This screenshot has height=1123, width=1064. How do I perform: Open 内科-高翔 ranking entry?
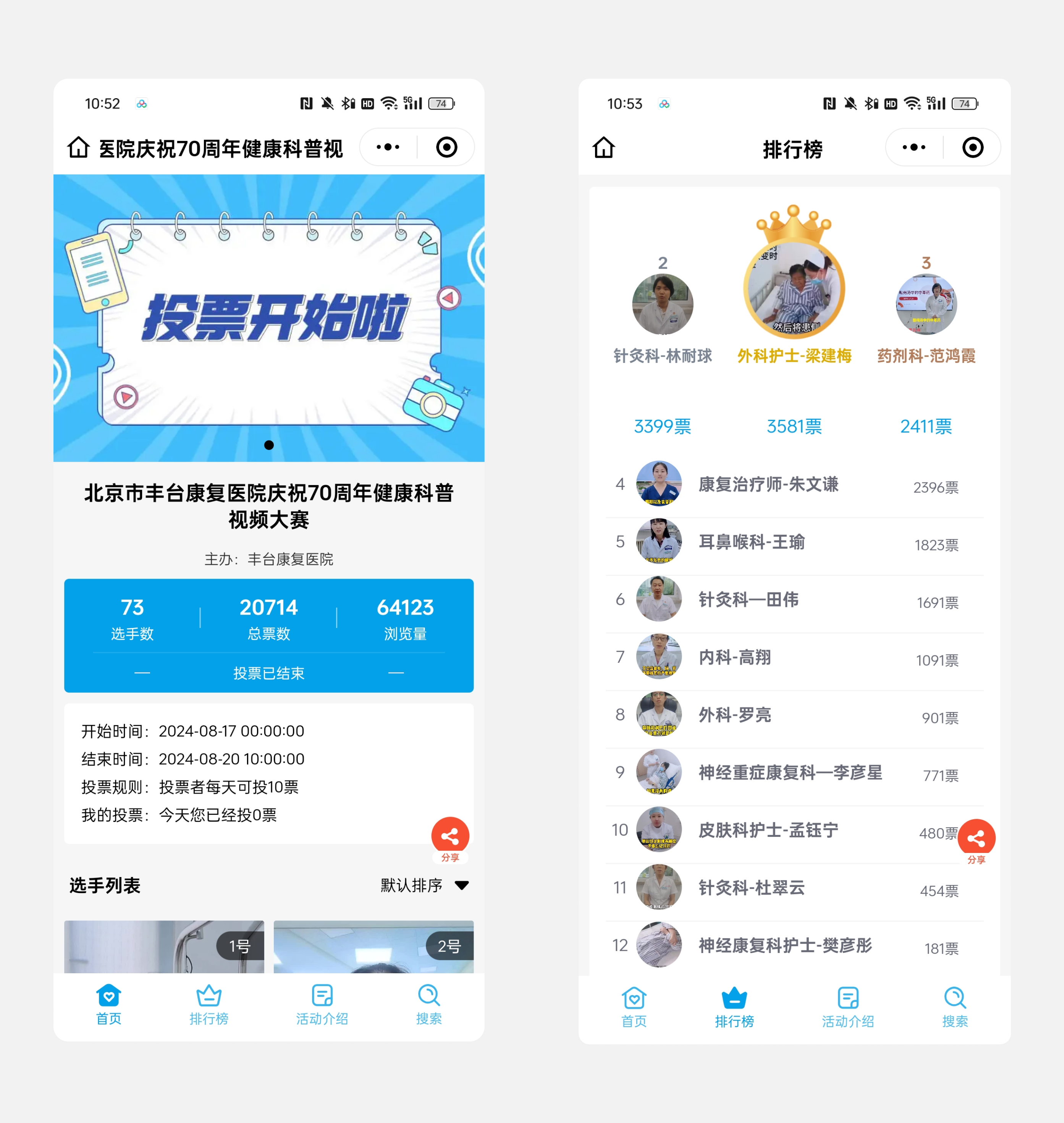pyautogui.click(x=794, y=658)
